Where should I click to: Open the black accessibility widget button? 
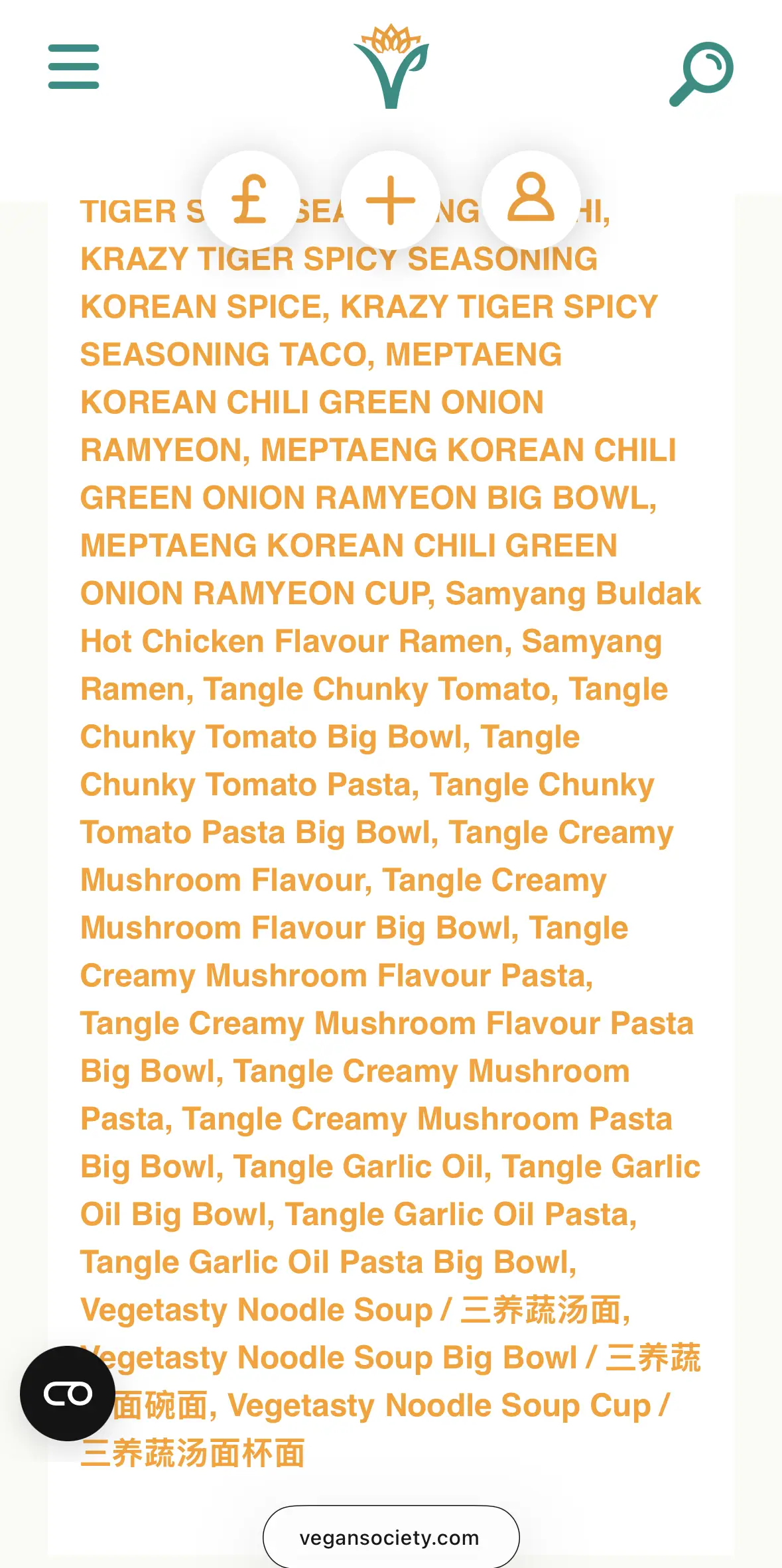tap(68, 1393)
